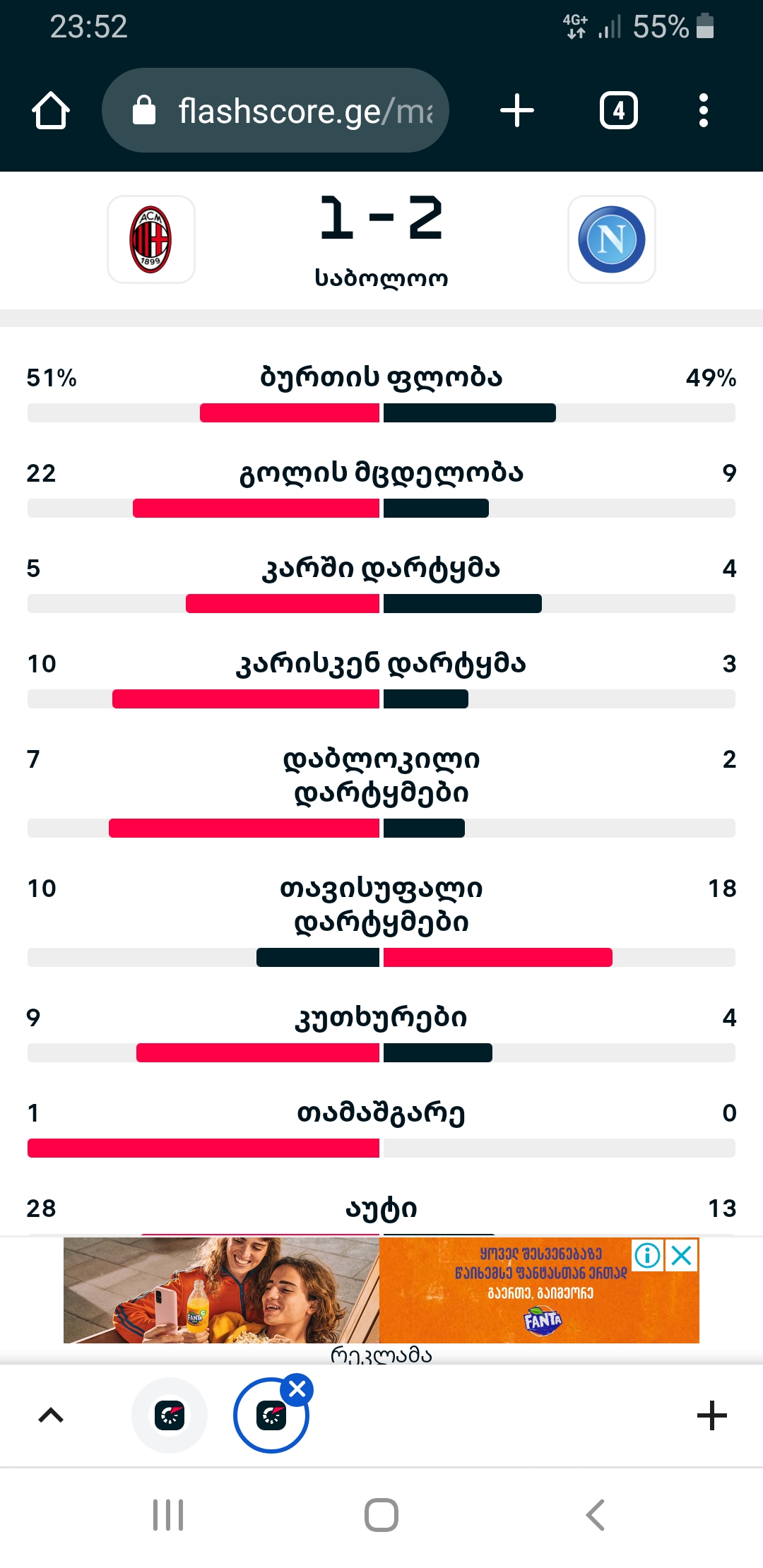Close the currently selected tab
This screenshot has height=1568, width=763.
coord(297,1389)
